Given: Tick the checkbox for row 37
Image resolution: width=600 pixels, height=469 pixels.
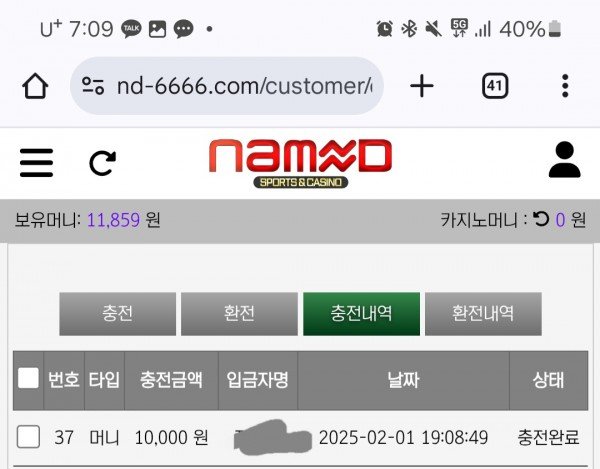Looking at the screenshot, I should click(29, 436).
